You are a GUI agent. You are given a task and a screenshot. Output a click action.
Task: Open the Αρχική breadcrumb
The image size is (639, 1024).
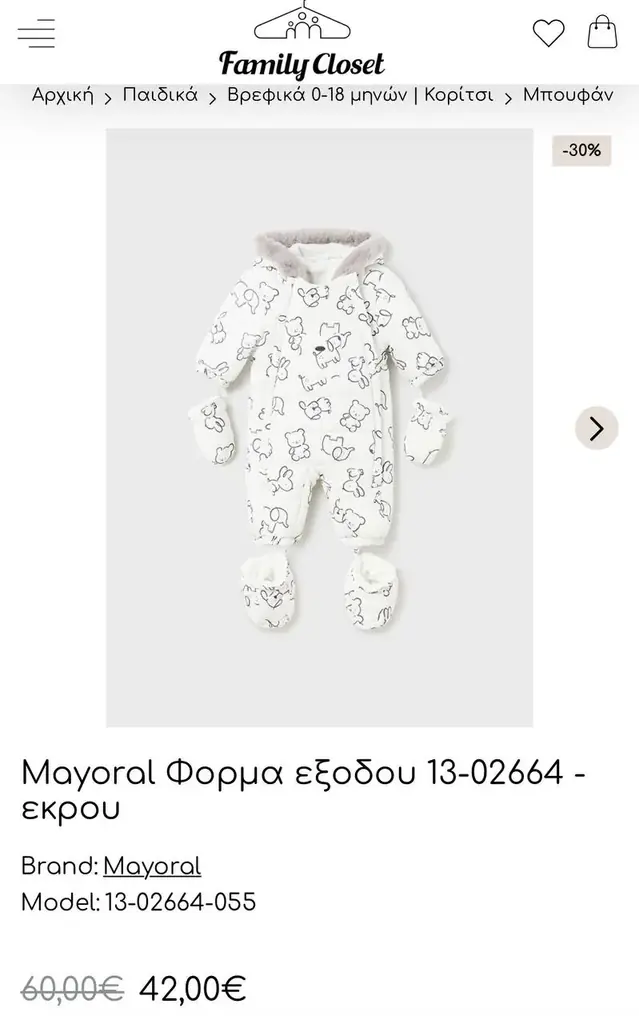pos(63,95)
